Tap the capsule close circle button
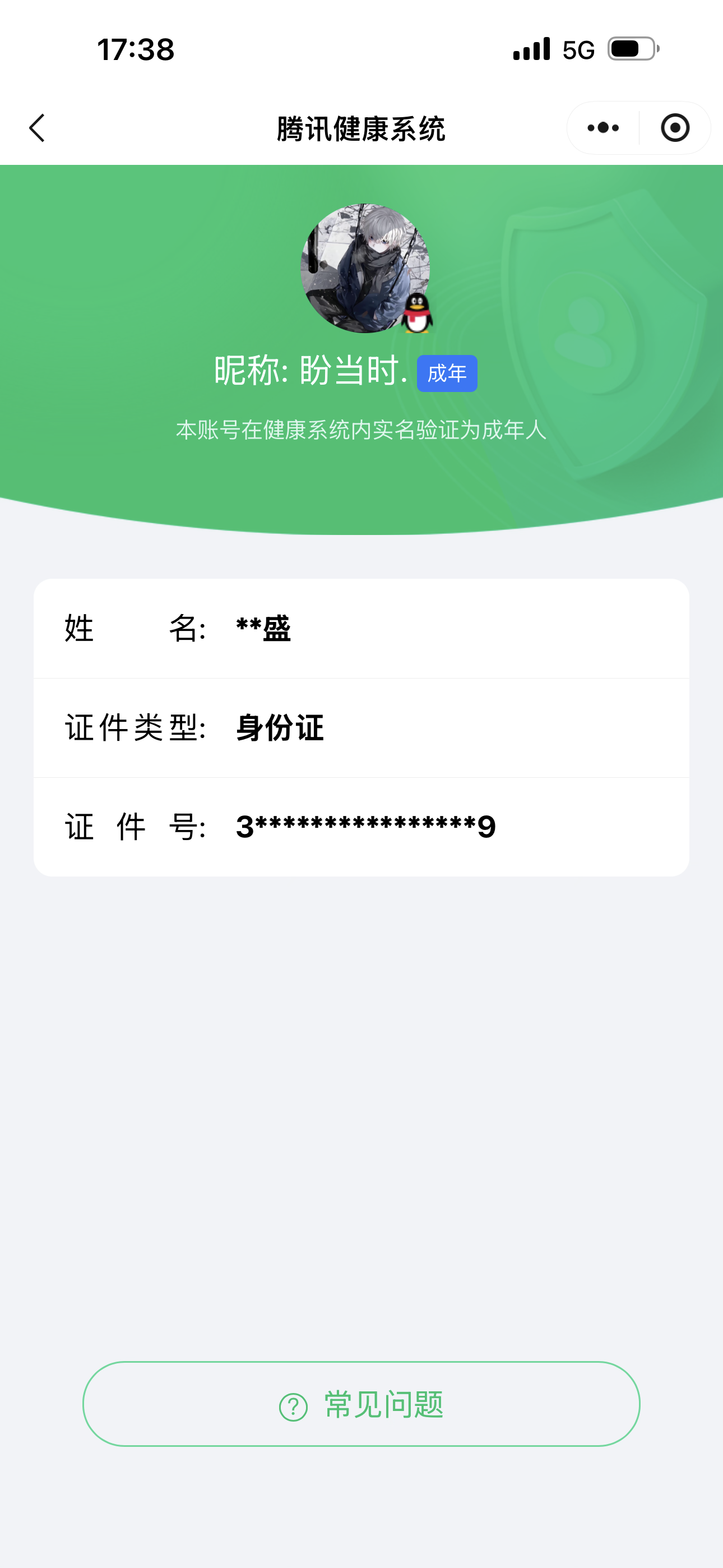This screenshot has height=1568, width=723. point(675,128)
